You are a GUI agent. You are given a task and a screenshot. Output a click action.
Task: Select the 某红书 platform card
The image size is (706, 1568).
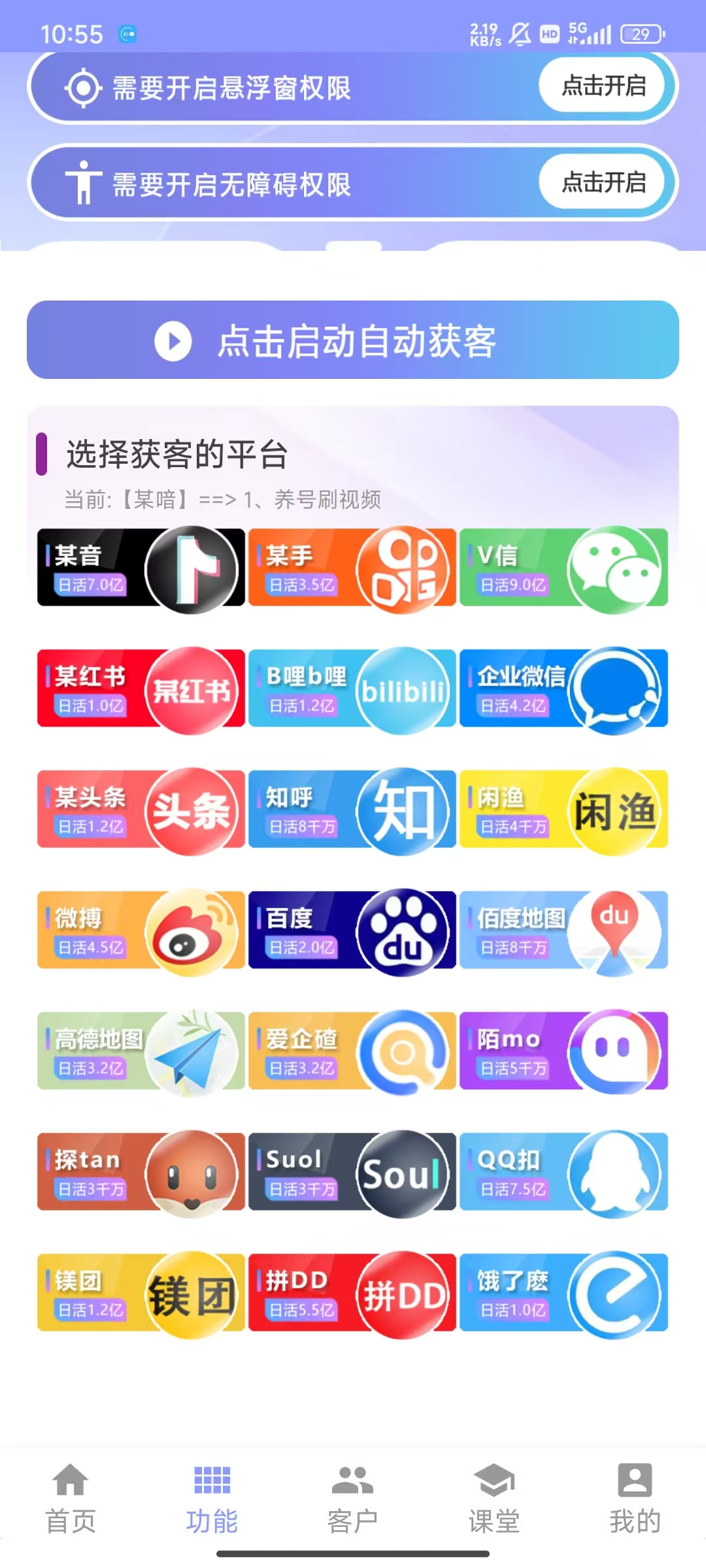point(141,689)
